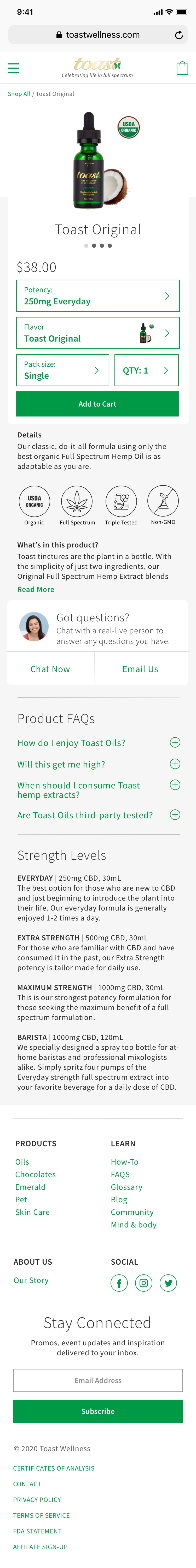
Task: Reload the page in the browser
Action: pyautogui.click(x=178, y=35)
